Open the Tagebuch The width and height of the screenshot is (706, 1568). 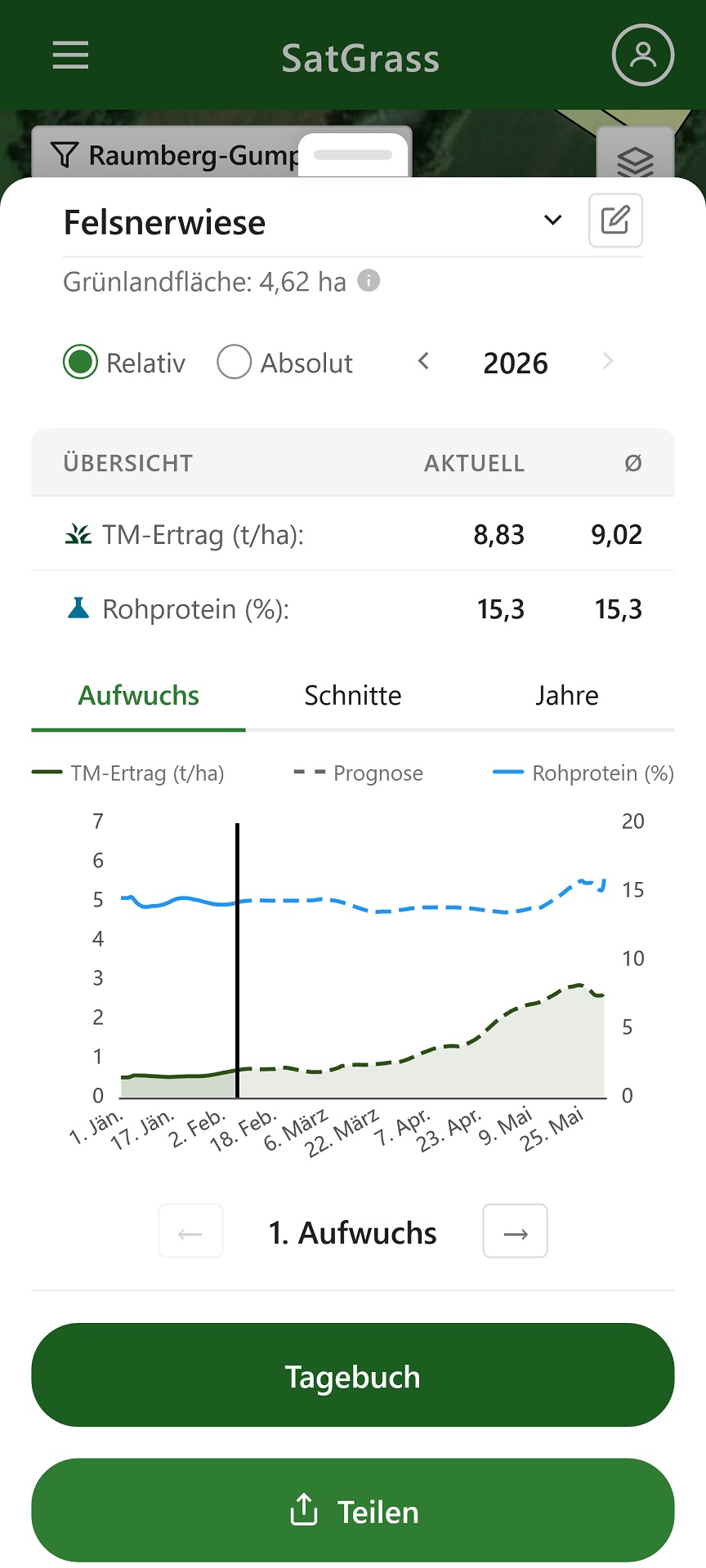pos(352,1375)
